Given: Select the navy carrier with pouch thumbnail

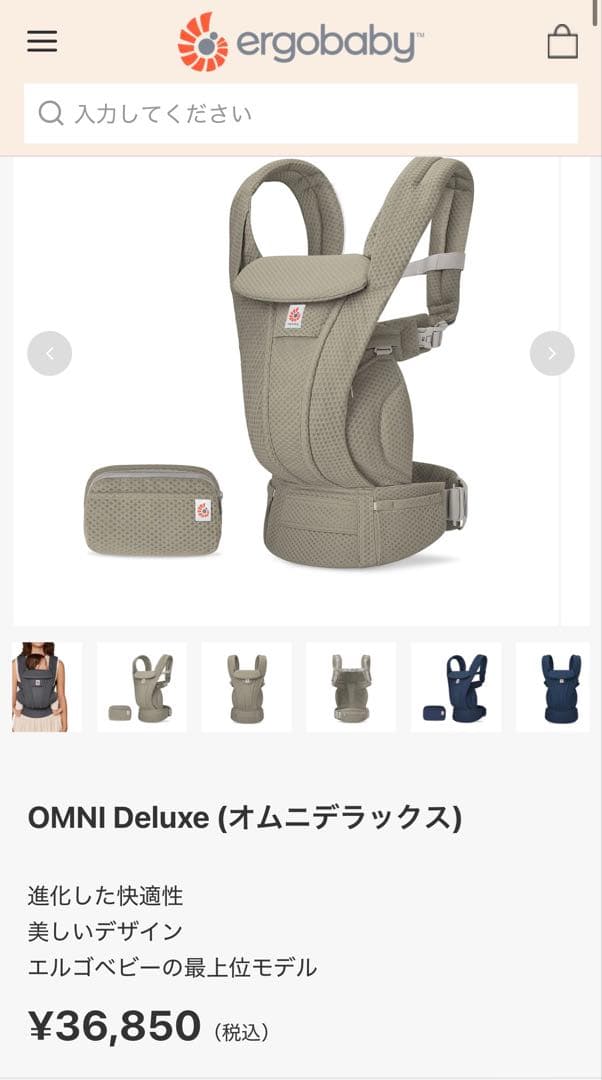Looking at the screenshot, I should pyautogui.click(x=456, y=687).
